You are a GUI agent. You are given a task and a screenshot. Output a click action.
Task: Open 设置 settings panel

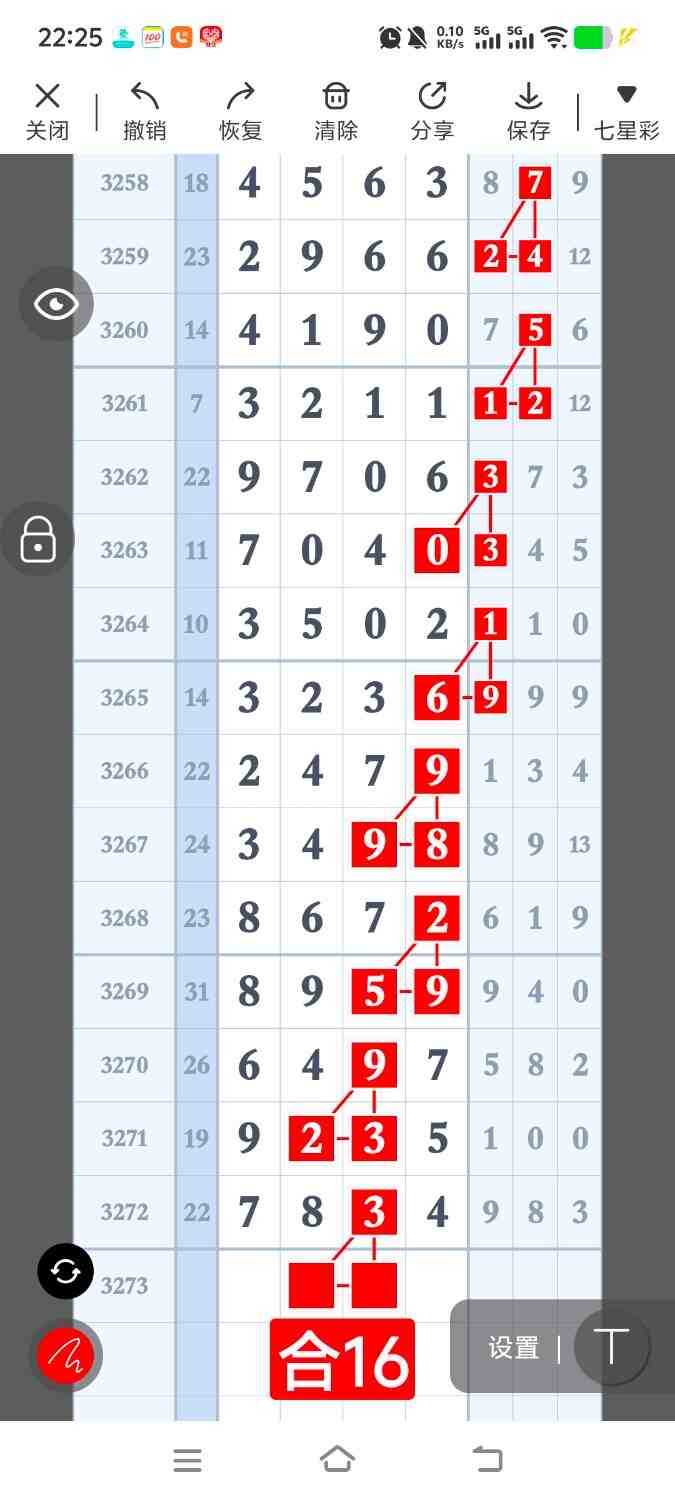(x=514, y=1348)
